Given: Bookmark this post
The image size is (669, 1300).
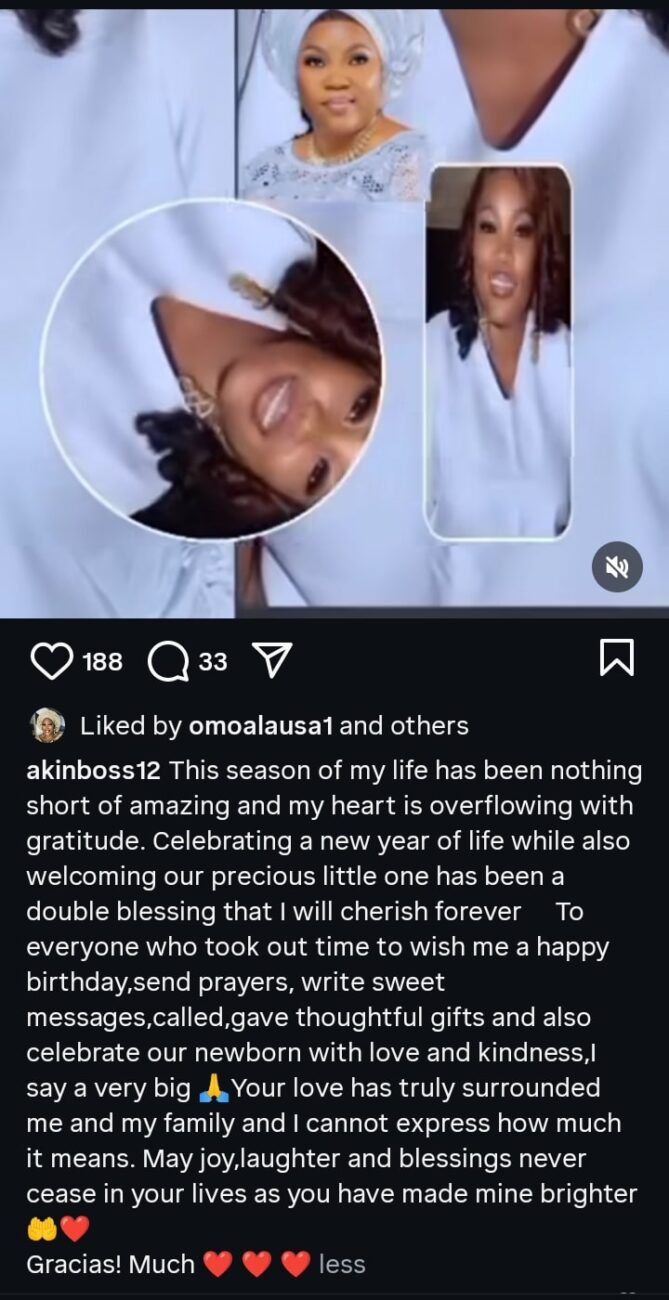Looking at the screenshot, I should click(616, 658).
